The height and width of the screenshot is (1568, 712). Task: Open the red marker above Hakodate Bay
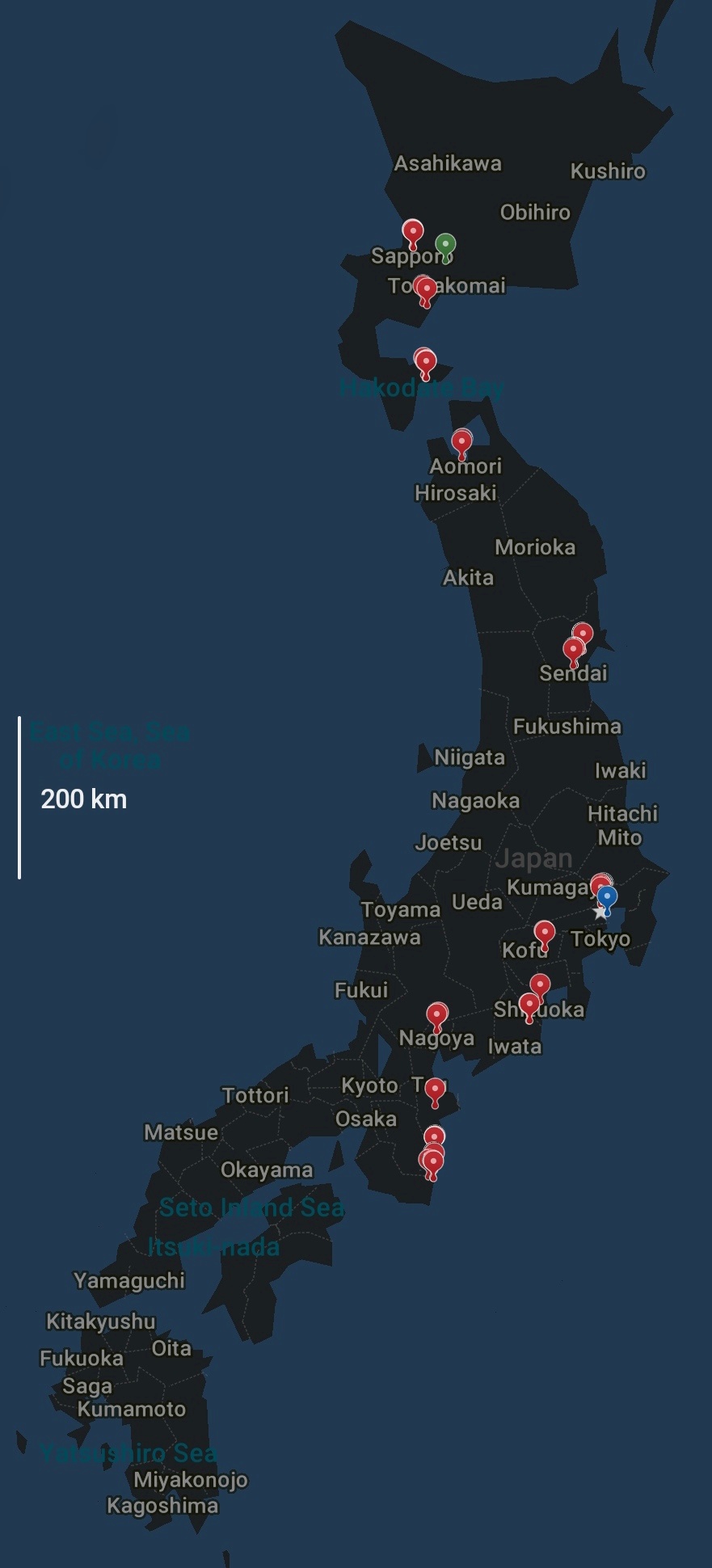(425, 360)
